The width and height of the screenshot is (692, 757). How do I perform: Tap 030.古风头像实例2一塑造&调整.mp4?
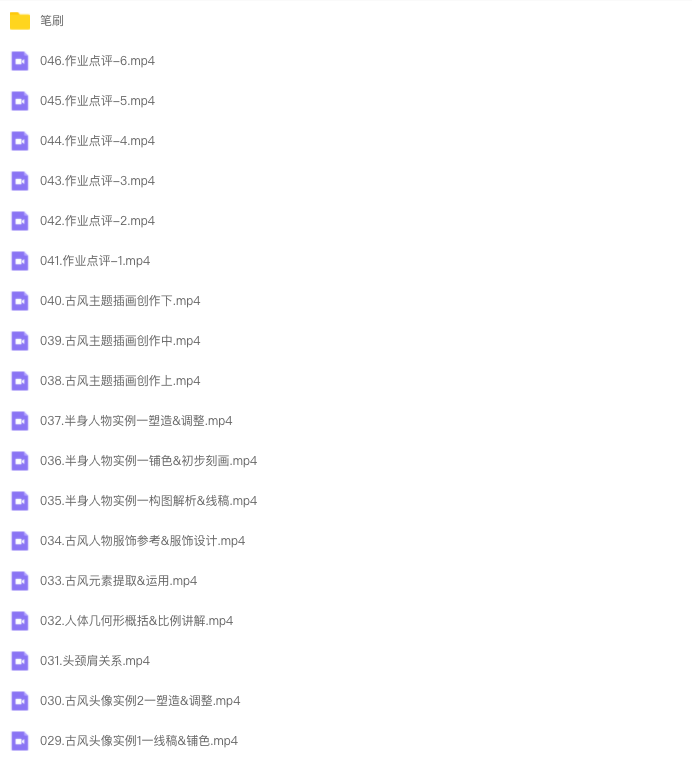tap(140, 701)
